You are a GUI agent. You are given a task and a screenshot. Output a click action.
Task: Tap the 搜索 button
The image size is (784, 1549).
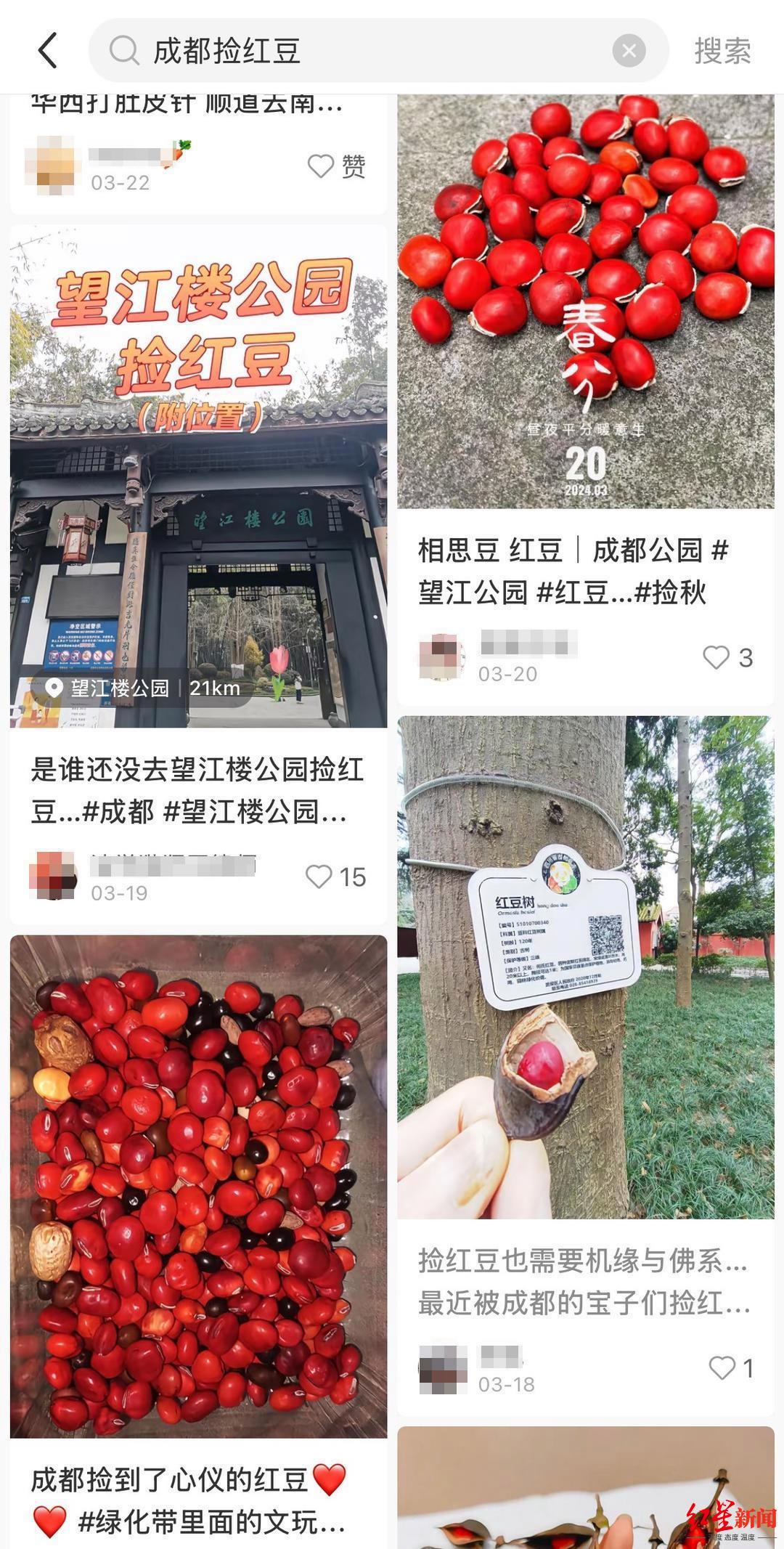[x=722, y=51]
